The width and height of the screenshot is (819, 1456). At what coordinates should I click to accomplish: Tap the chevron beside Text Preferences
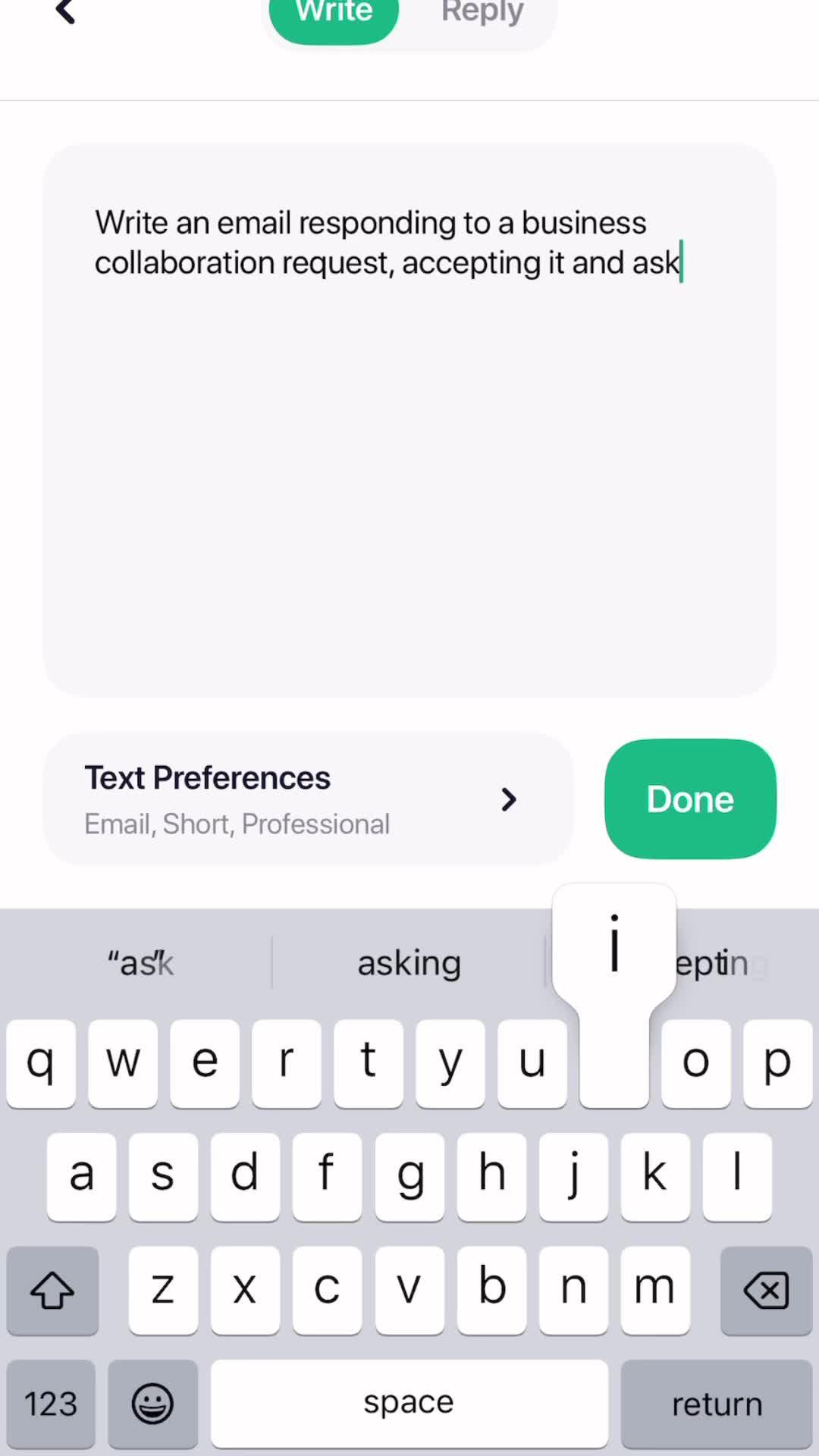click(508, 799)
